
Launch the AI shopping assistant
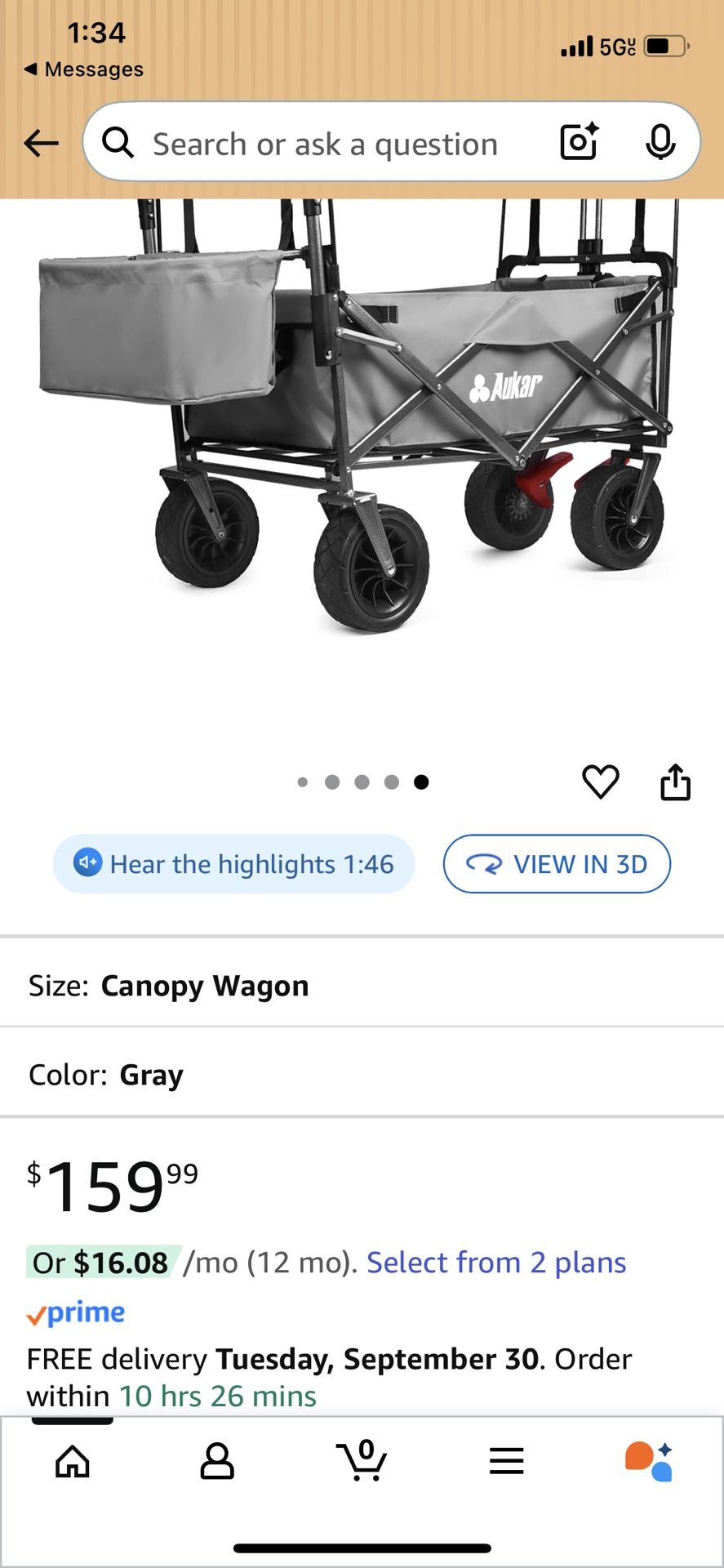tap(650, 1461)
